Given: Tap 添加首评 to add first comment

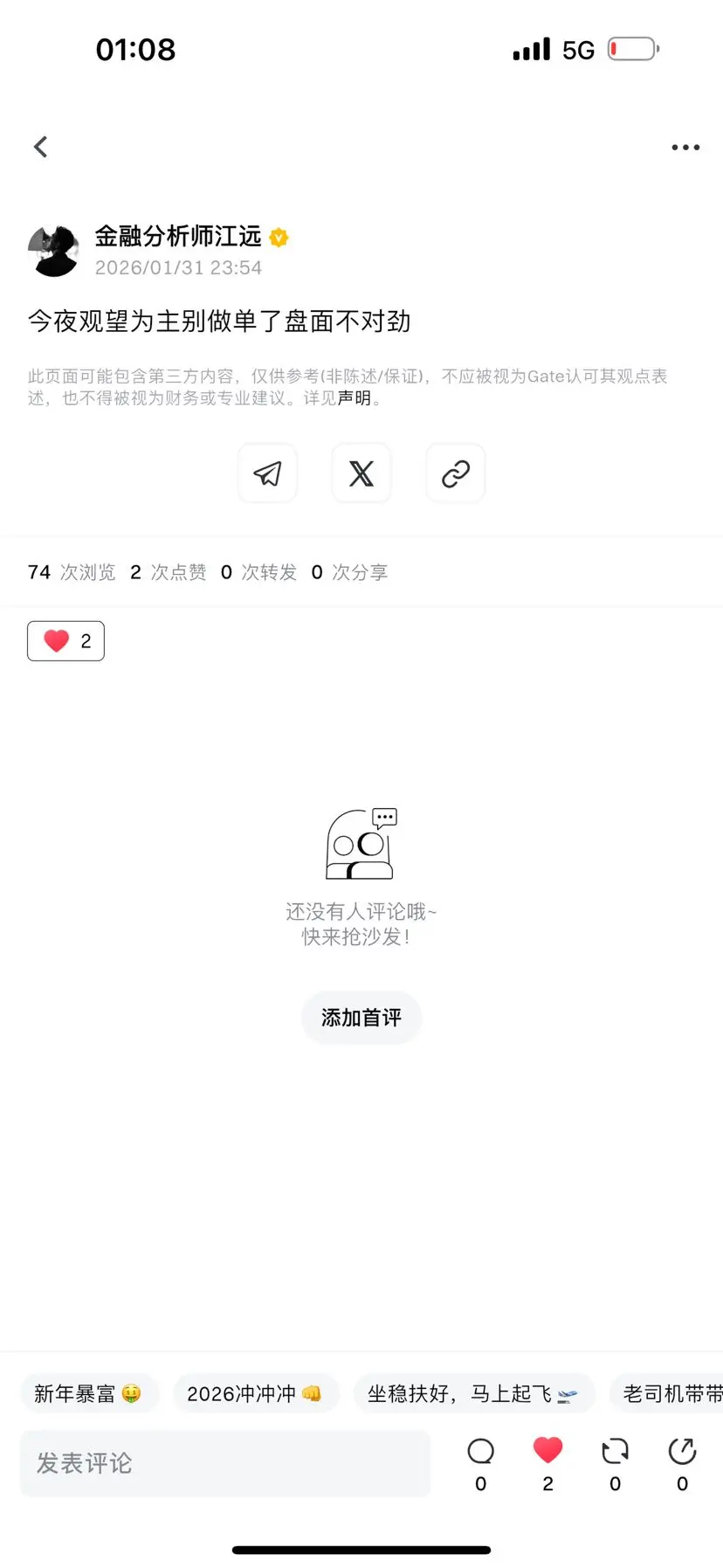Looking at the screenshot, I should point(361,1017).
